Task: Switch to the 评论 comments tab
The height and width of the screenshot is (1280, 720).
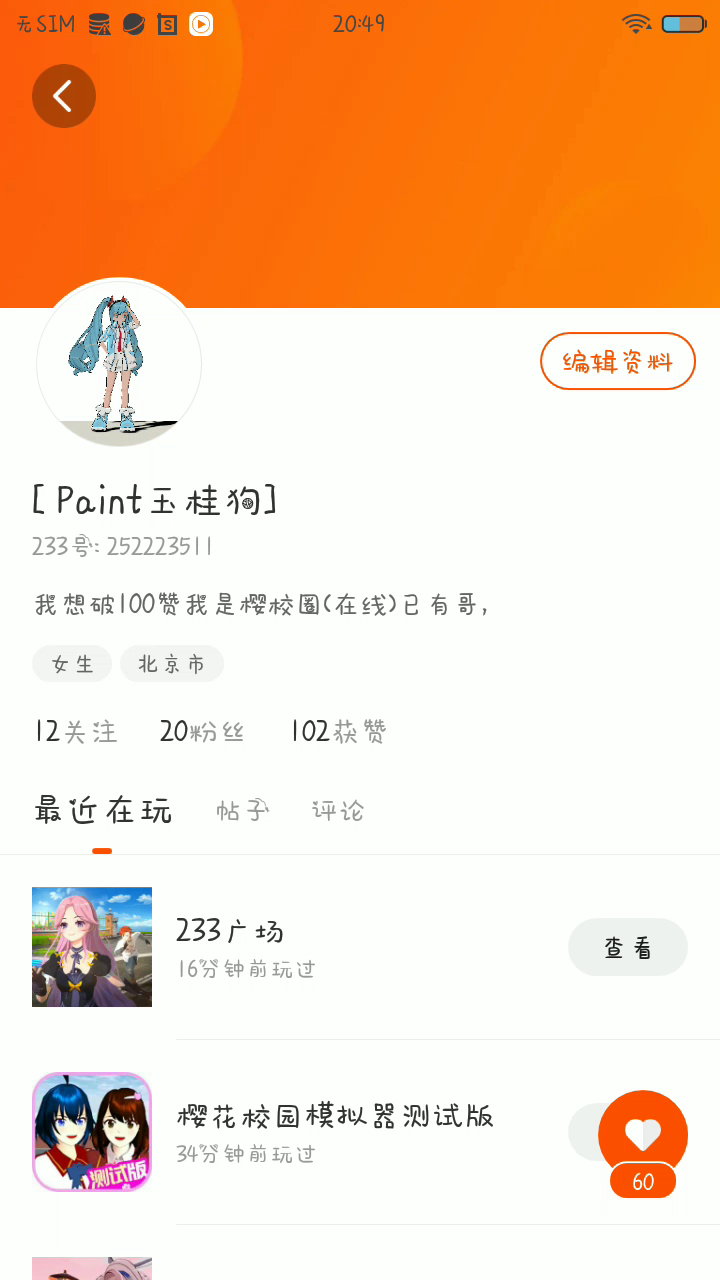Action: [x=338, y=810]
